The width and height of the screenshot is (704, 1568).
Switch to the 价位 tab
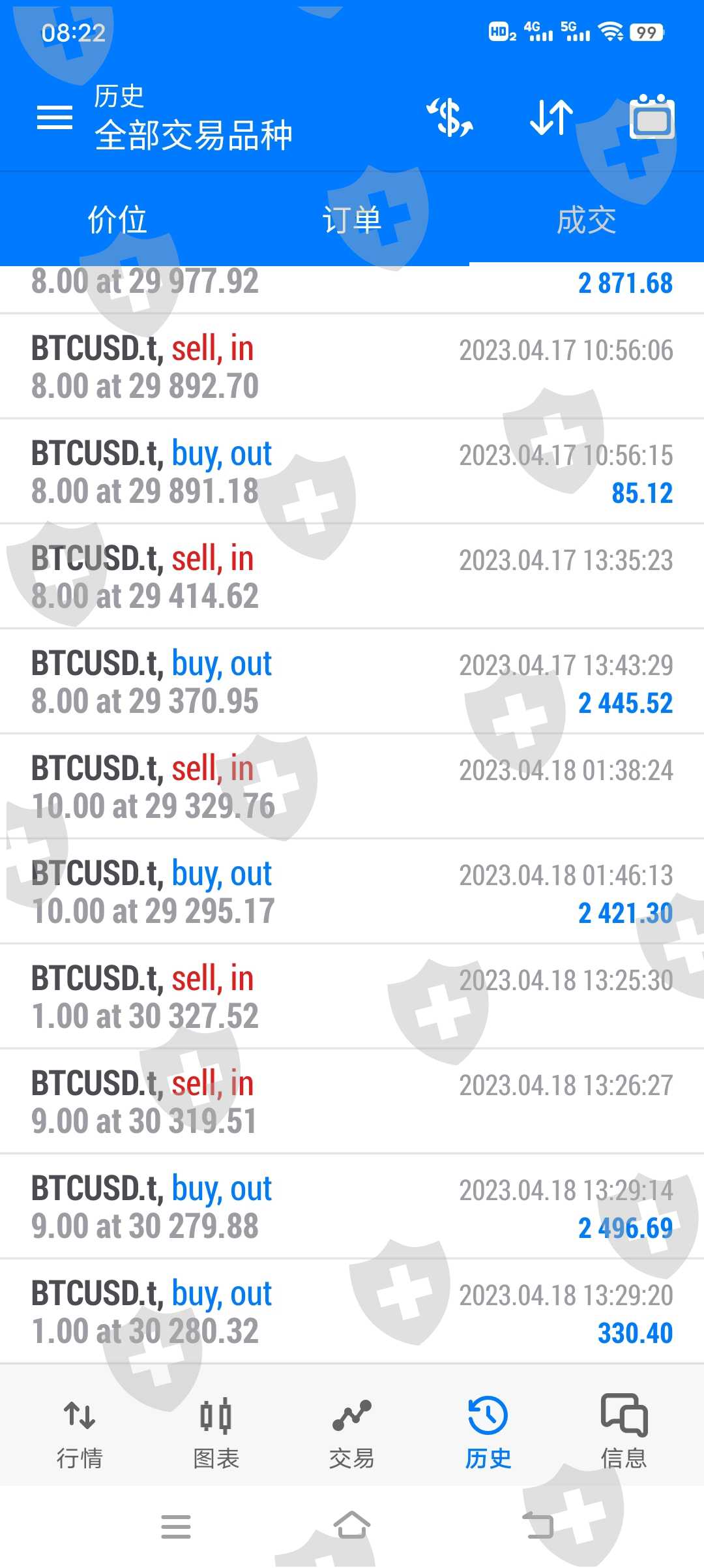click(x=117, y=220)
